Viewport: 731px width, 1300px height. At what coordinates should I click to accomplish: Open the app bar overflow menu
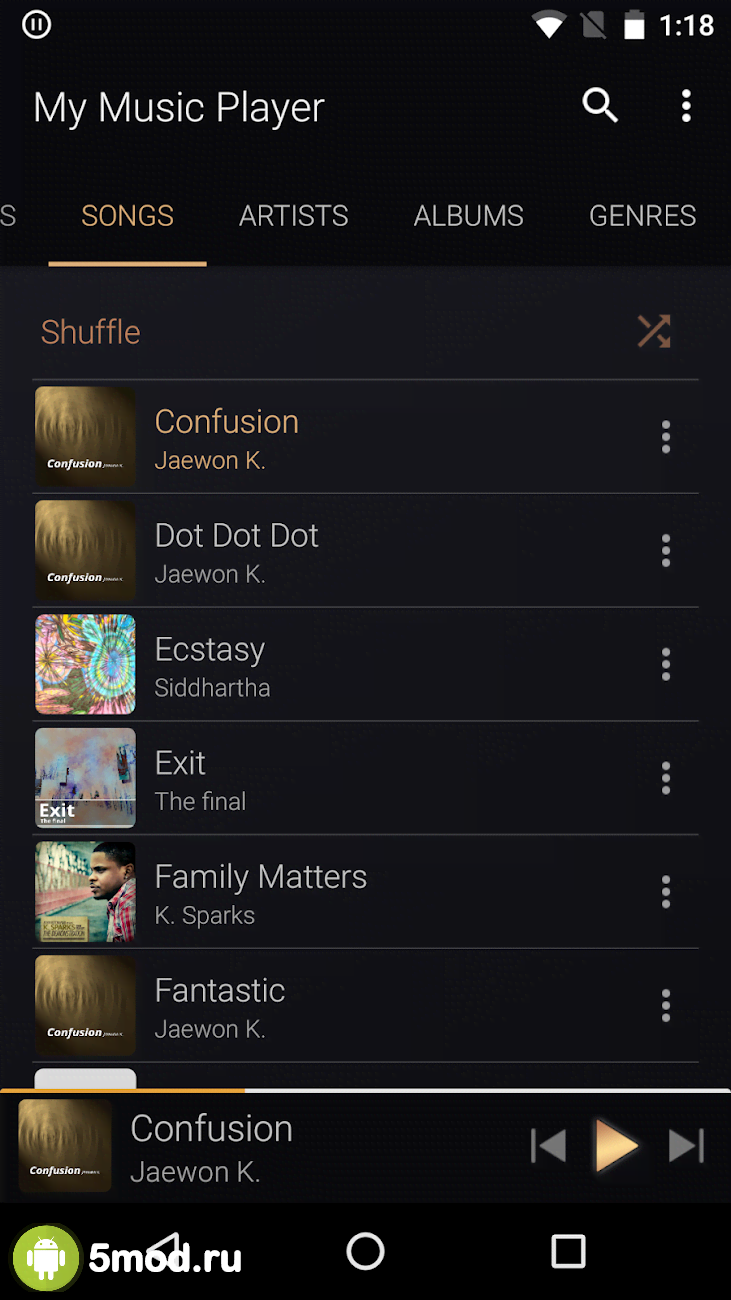(x=686, y=105)
